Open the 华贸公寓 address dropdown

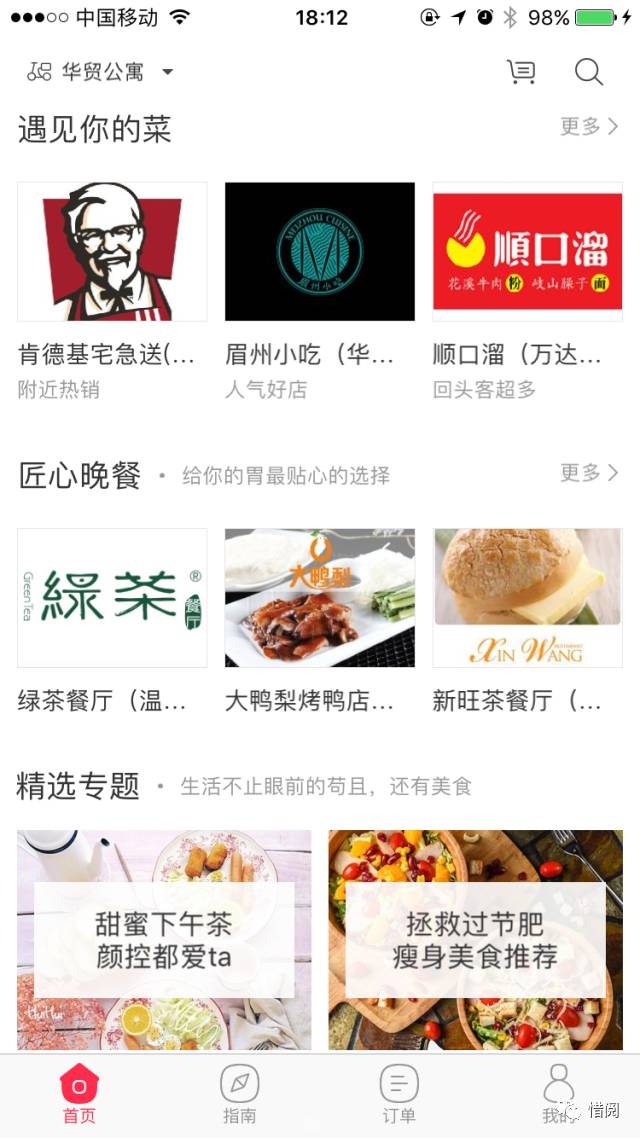(x=100, y=72)
